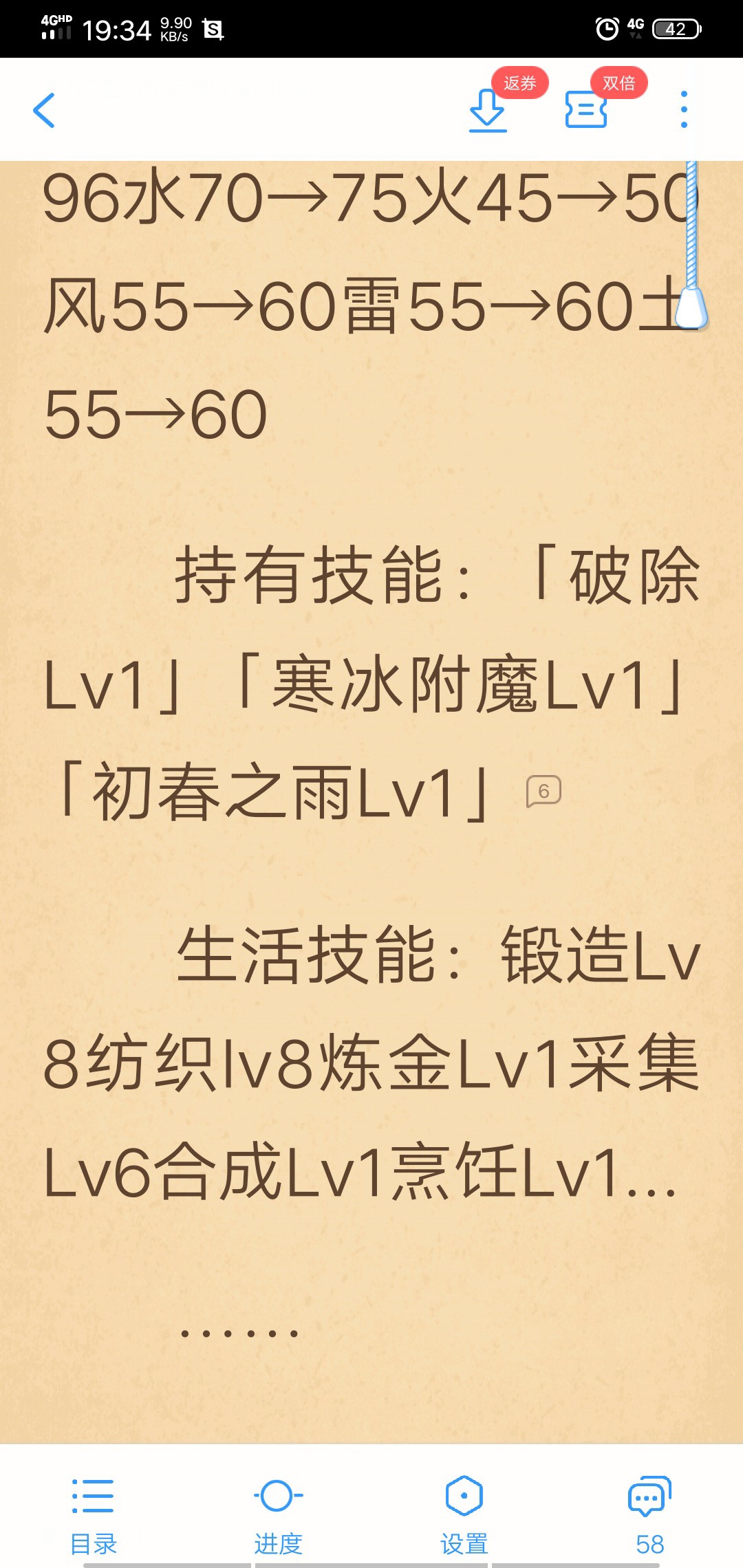This screenshot has width=743, height=1568.
Task: Tap the bookmark pull-cord
Action: (x=691, y=303)
